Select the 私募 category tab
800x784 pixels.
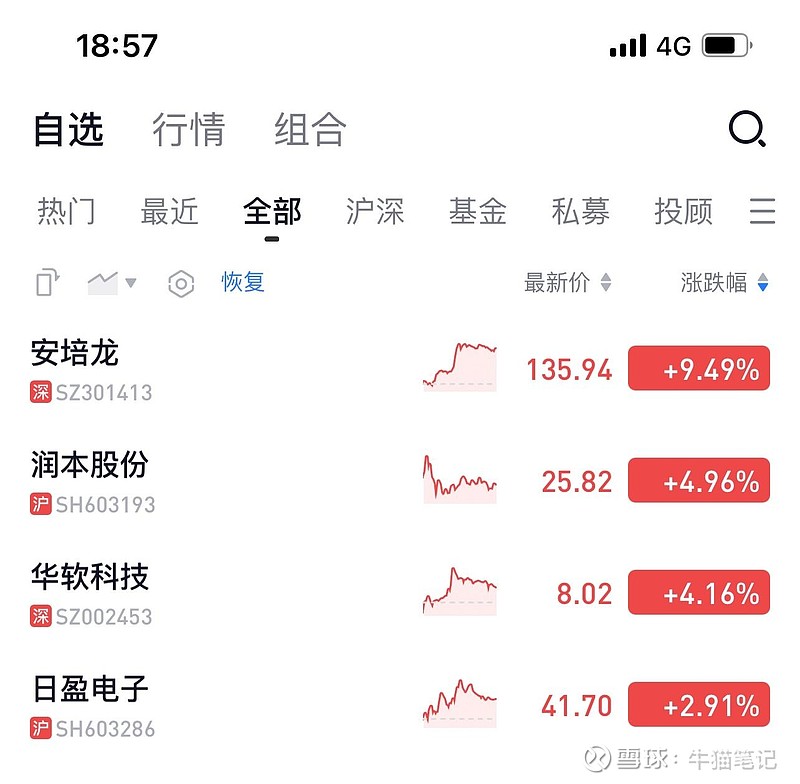point(580,212)
